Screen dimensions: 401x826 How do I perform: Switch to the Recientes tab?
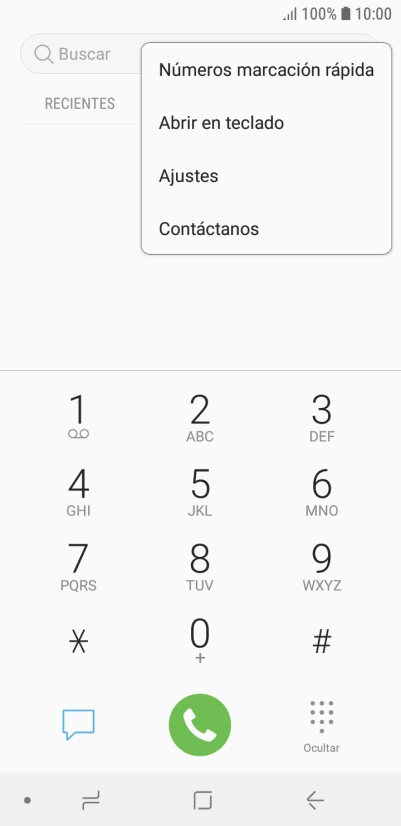click(80, 104)
